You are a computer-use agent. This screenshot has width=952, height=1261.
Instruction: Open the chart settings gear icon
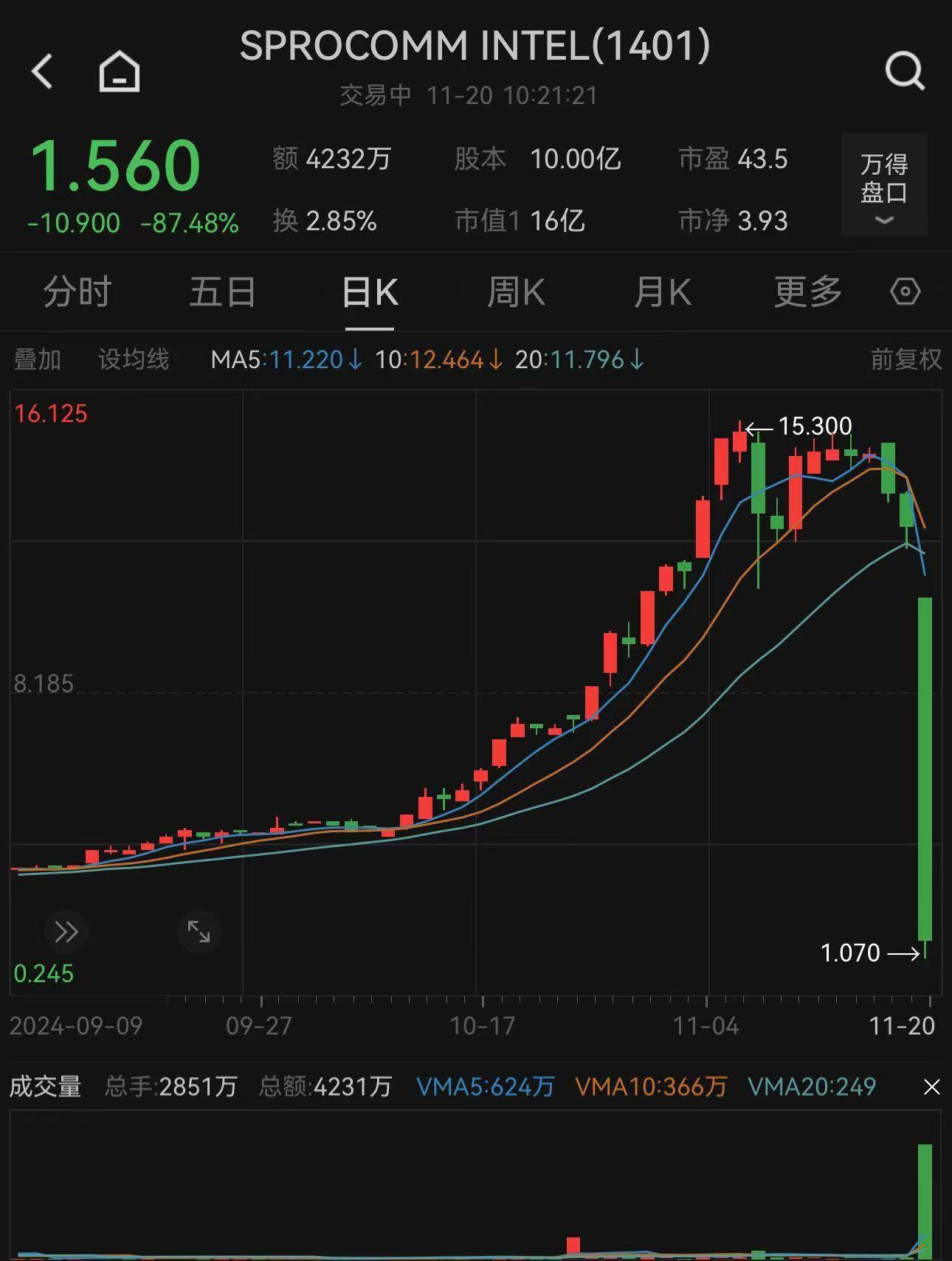tap(906, 292)
